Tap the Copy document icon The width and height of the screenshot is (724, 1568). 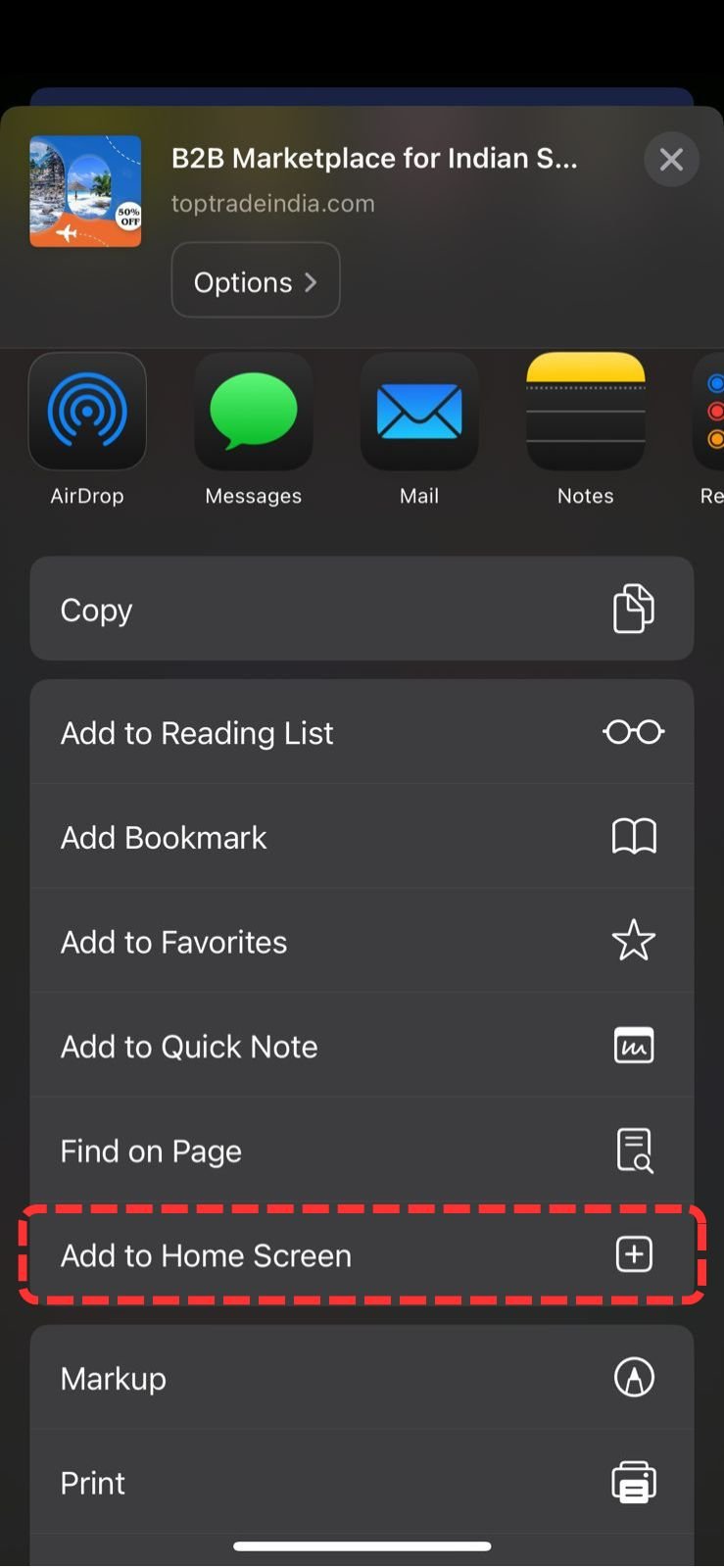(x=634, y=608)
